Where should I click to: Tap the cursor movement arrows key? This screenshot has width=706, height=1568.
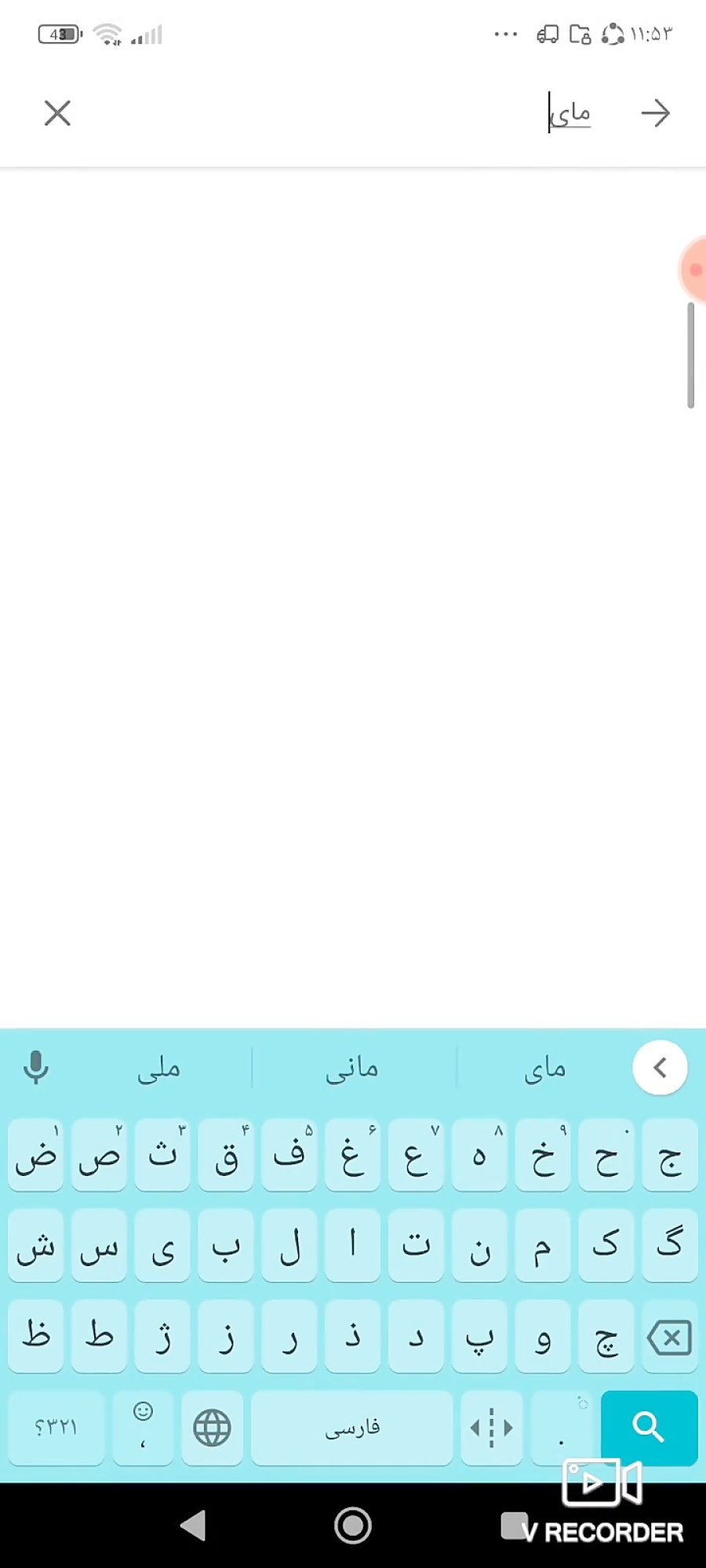(x=492, y=1427)
